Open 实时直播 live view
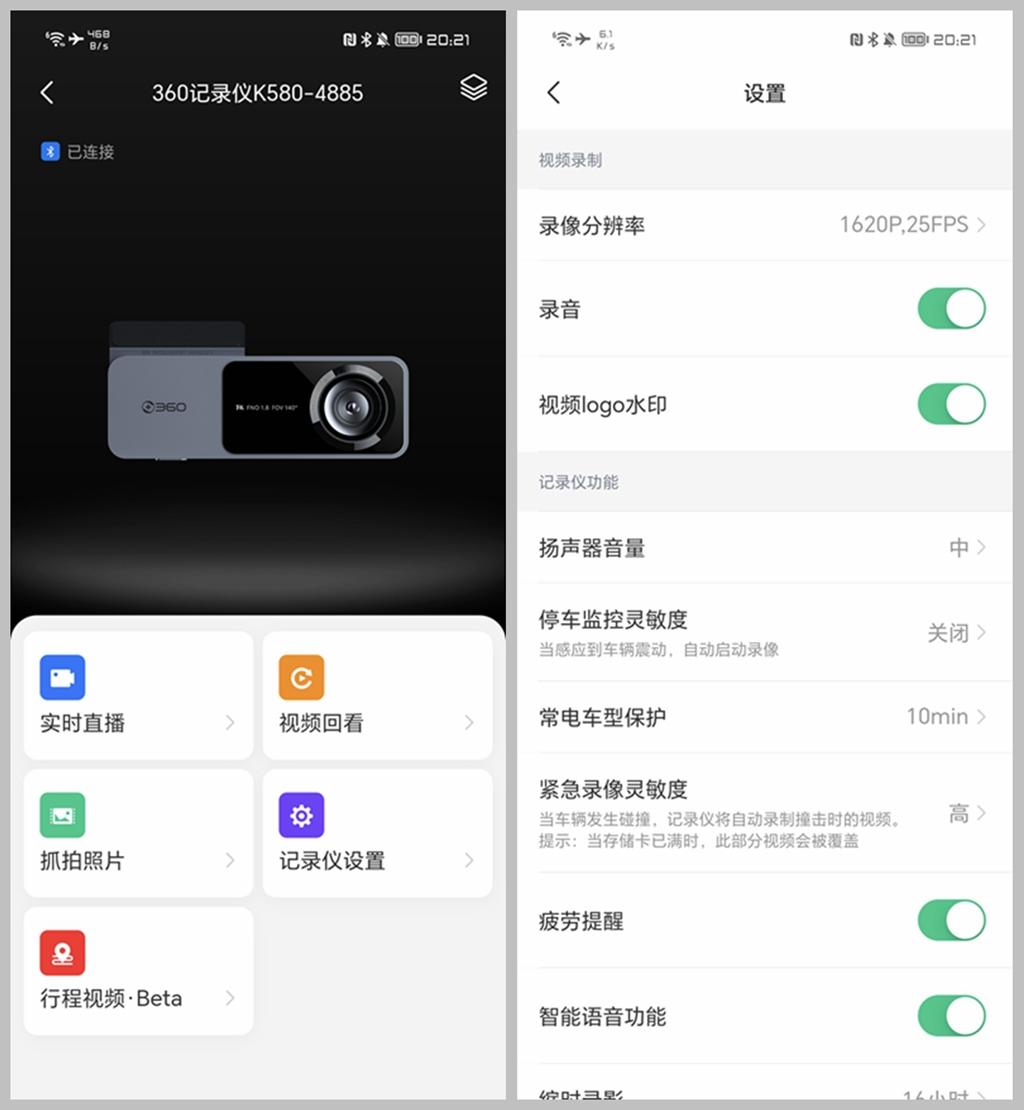This screenshot has width=1024, height=1110. pyautogui.click(x=138, y=695)
